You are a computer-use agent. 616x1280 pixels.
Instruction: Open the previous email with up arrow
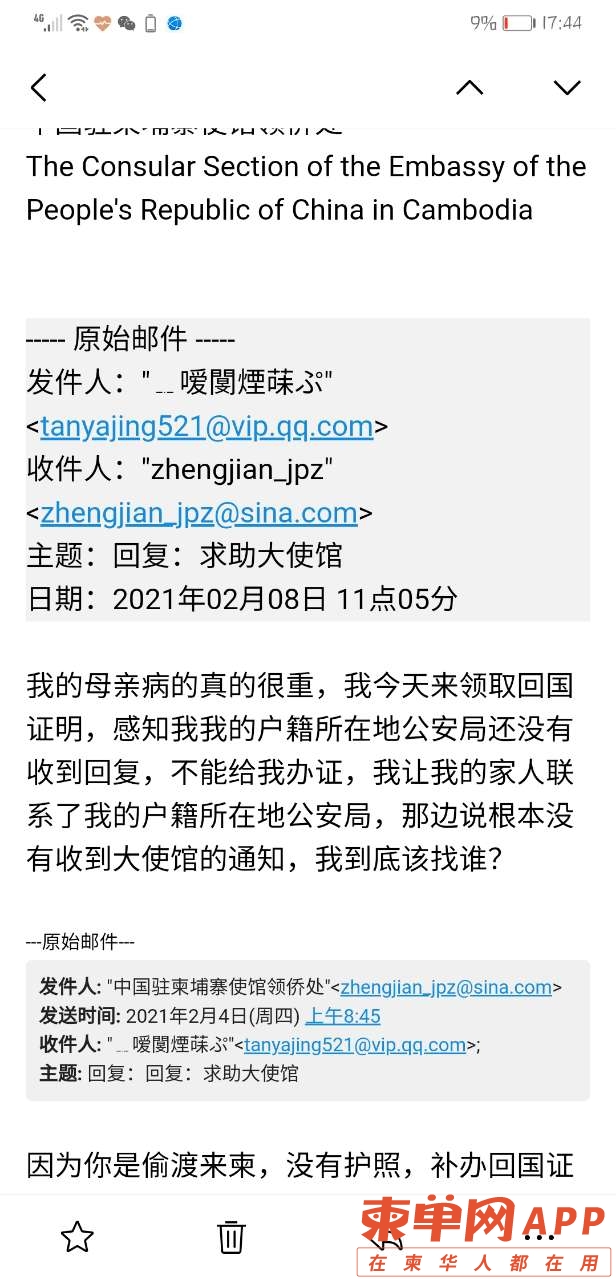tap(470, 88)
